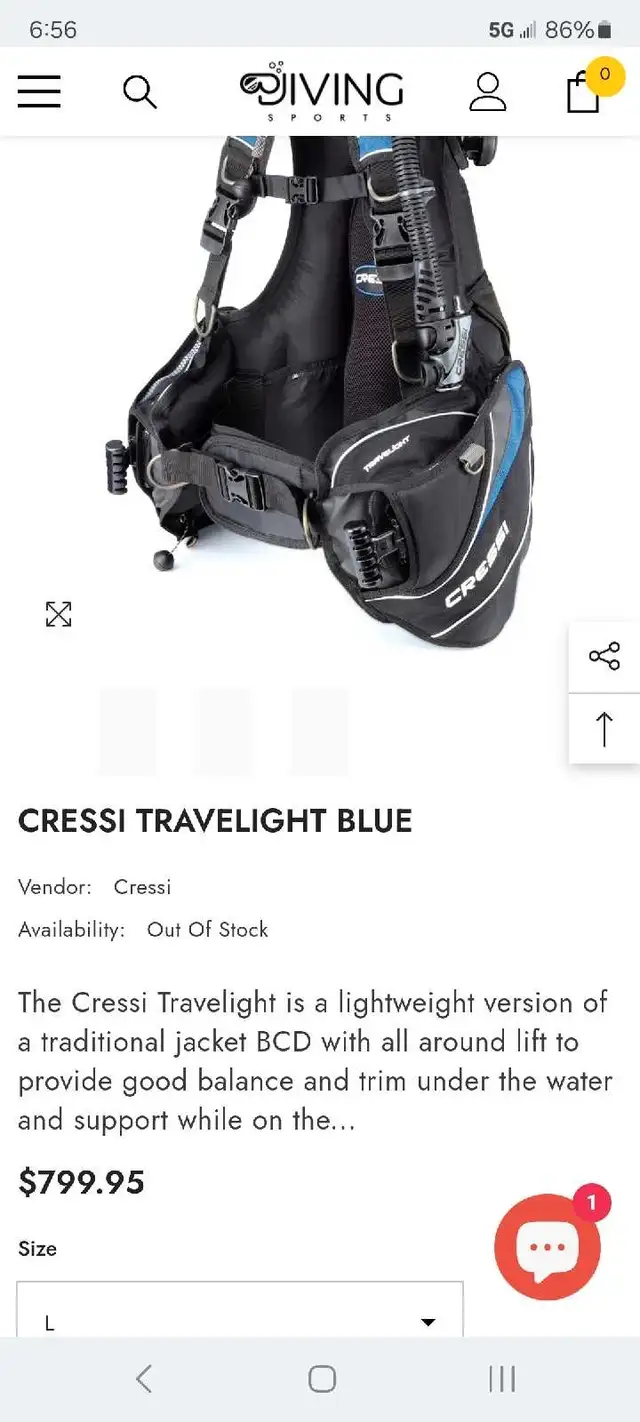Go back using system back button
The width and height of the screenshot is (640, 1422).
(143, 1379)
